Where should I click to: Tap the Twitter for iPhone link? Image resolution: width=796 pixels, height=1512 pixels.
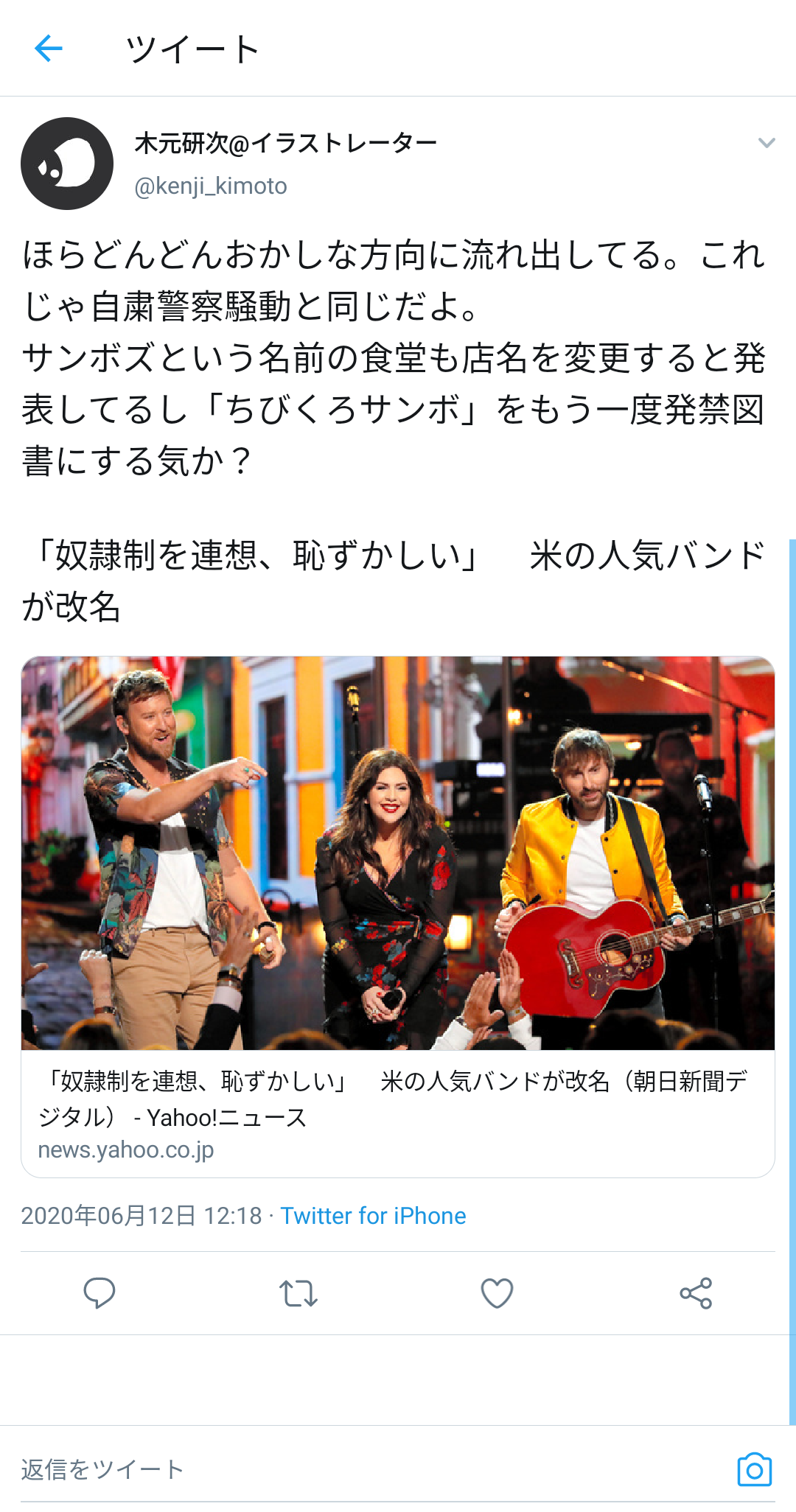point(373,1216)
